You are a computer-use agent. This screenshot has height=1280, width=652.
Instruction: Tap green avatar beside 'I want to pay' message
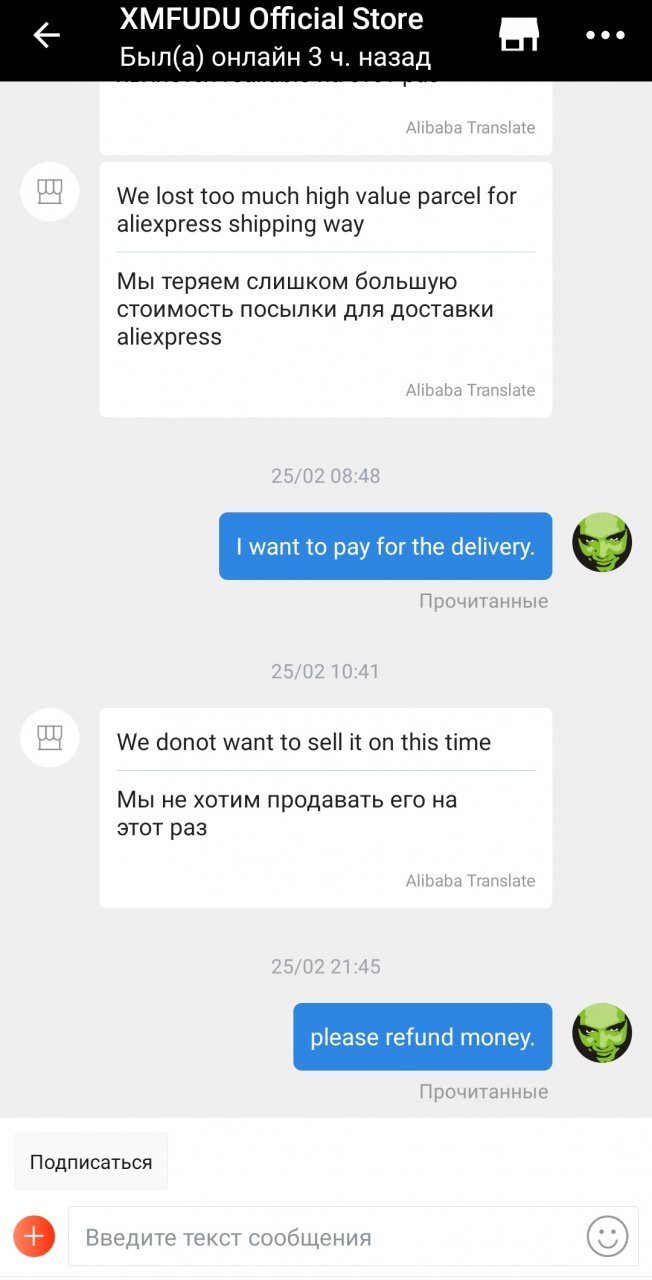click(602, 543)
